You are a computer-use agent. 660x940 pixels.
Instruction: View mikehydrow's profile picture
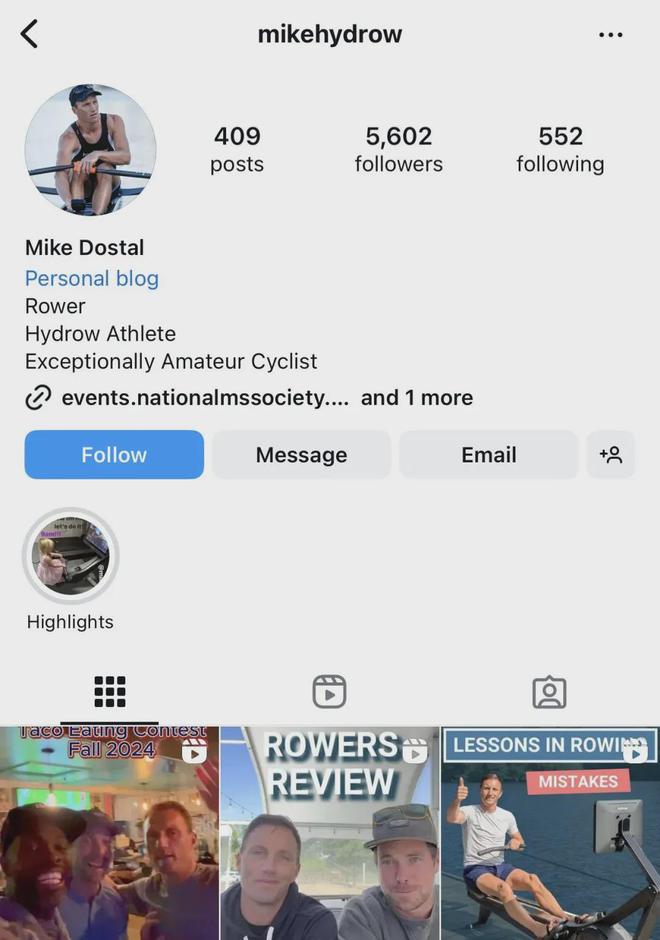coord(90,149)
